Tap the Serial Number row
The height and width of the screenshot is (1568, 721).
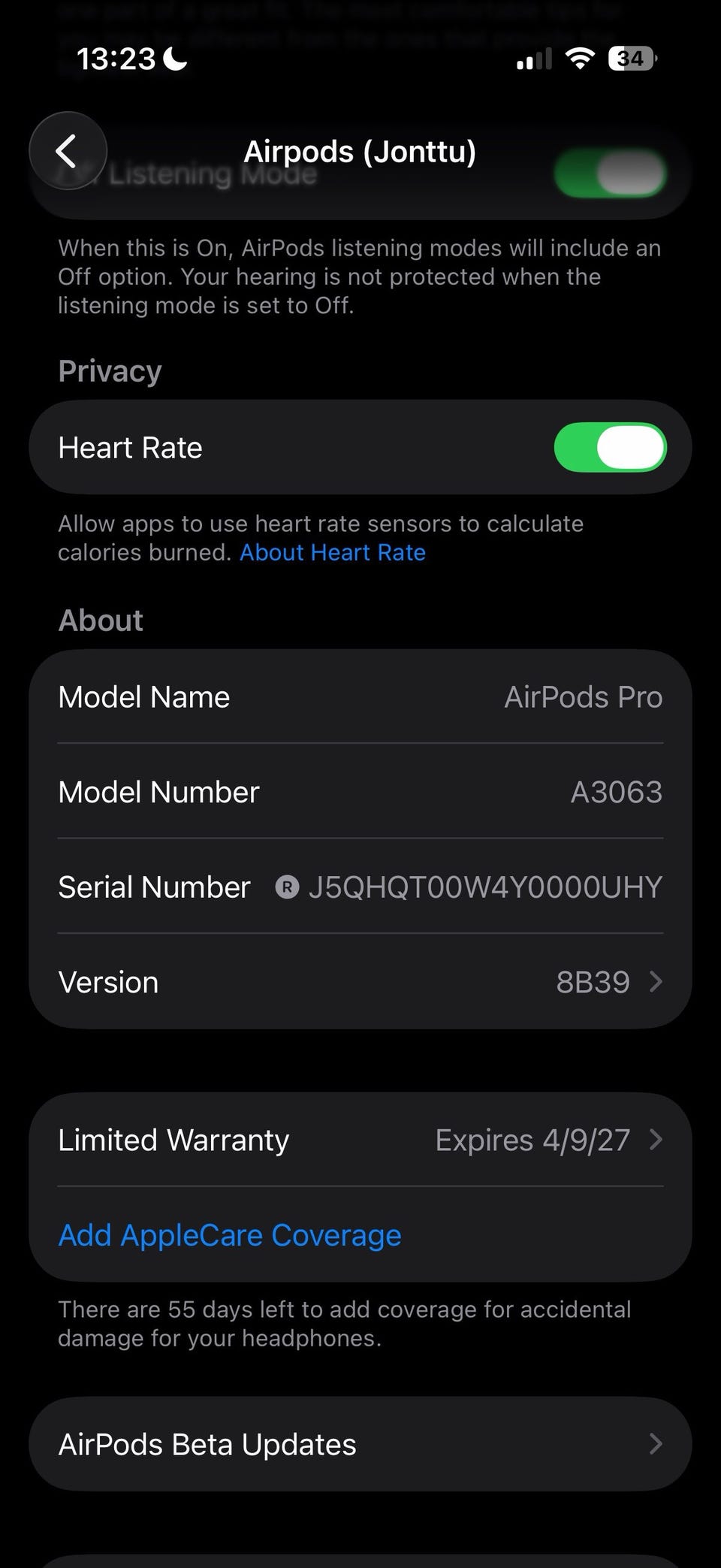(360, 887)
